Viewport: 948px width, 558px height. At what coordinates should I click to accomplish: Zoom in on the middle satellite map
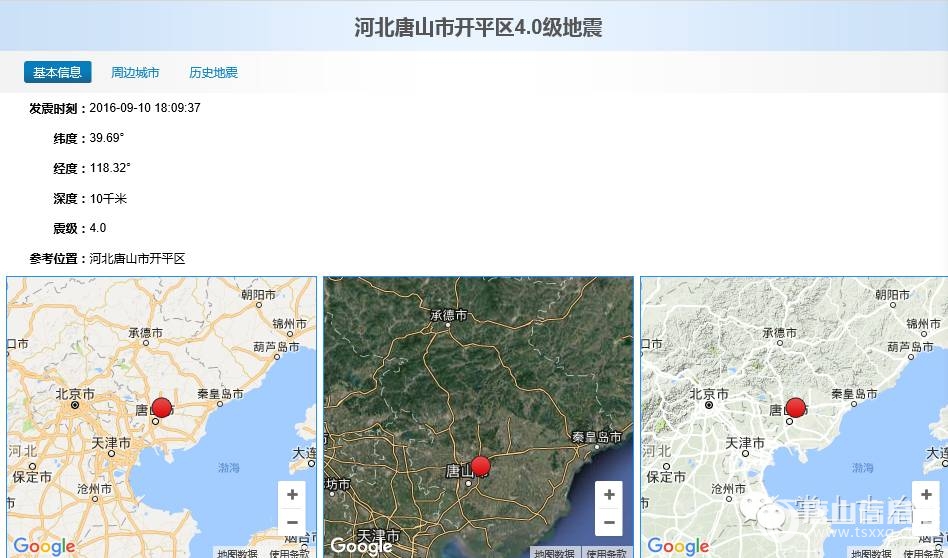tap(609, 495)
